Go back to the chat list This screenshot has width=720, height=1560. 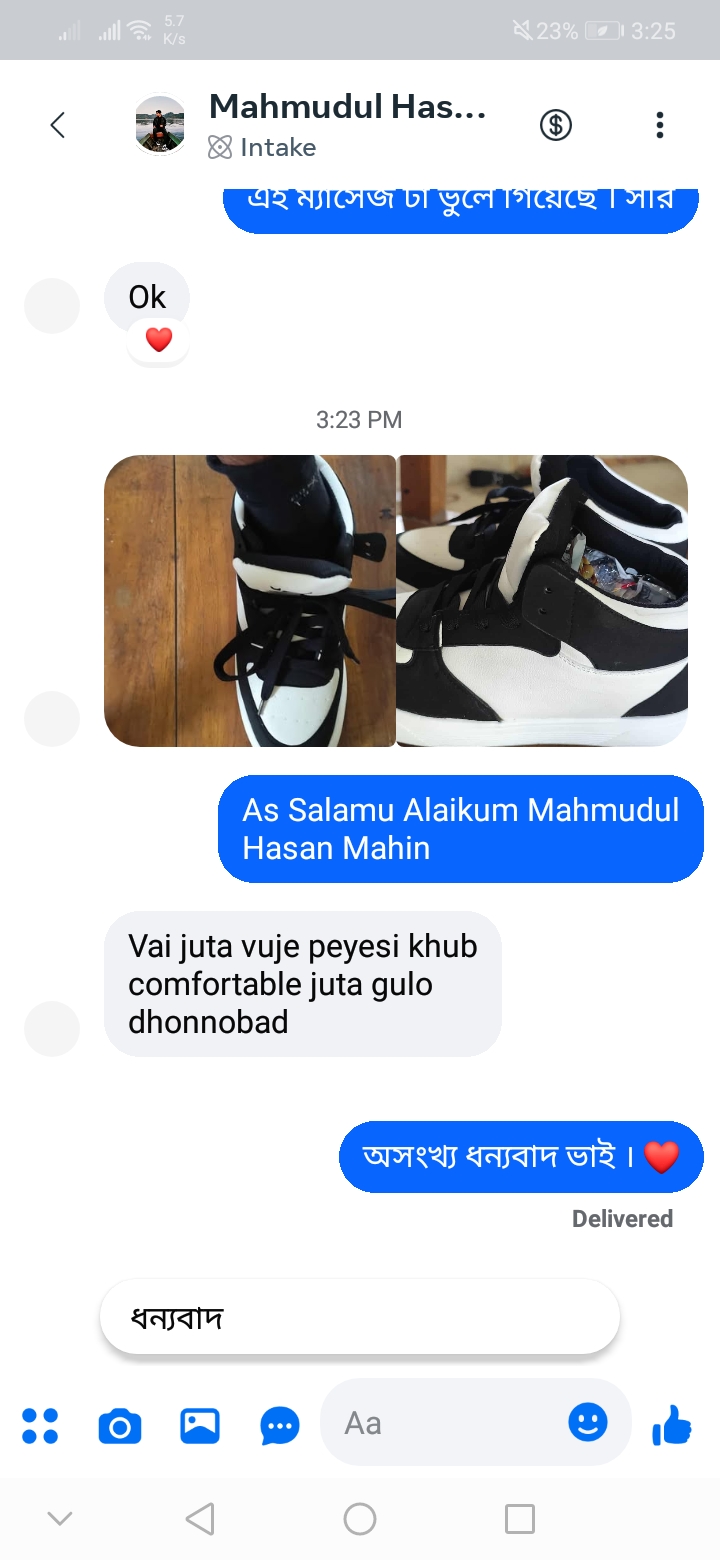pos(58,125)
